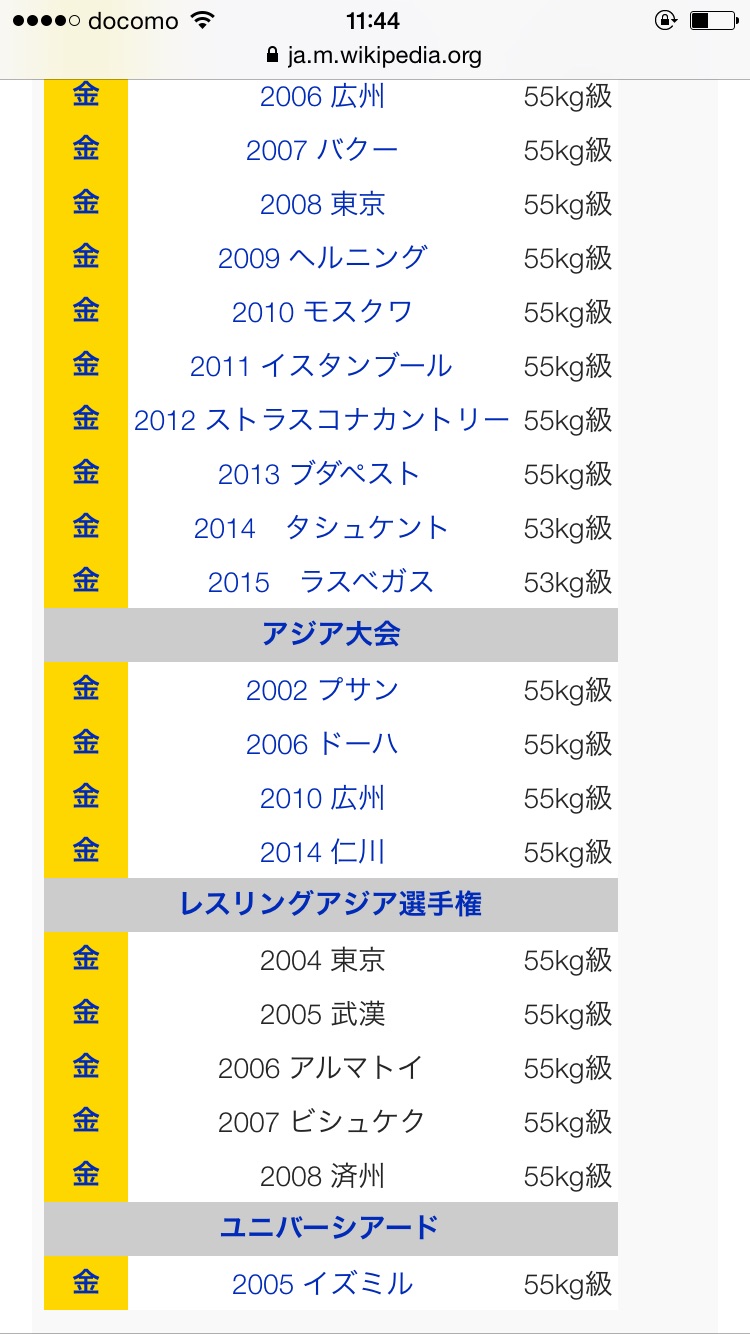Image resolution: width=750 pixels, height=1334 pixels.
Task: Tap the ja.m.wikipedia.org address bar
Action: click(x=375, y=56)
